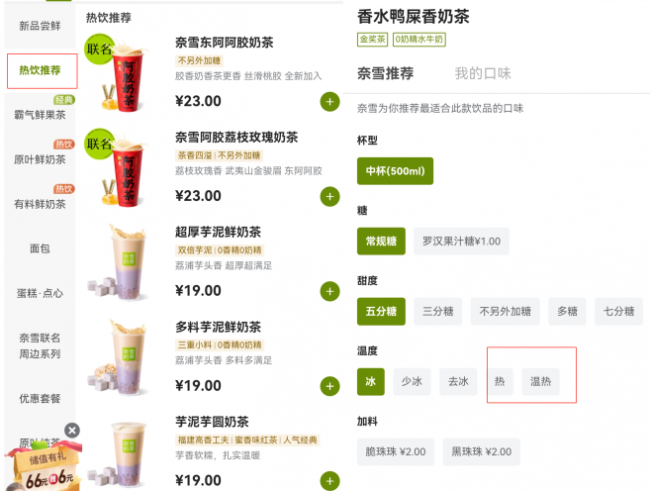The image size is (650, 491).
Task: Select the 热饮推荐 category
Action: click(40, 70)
